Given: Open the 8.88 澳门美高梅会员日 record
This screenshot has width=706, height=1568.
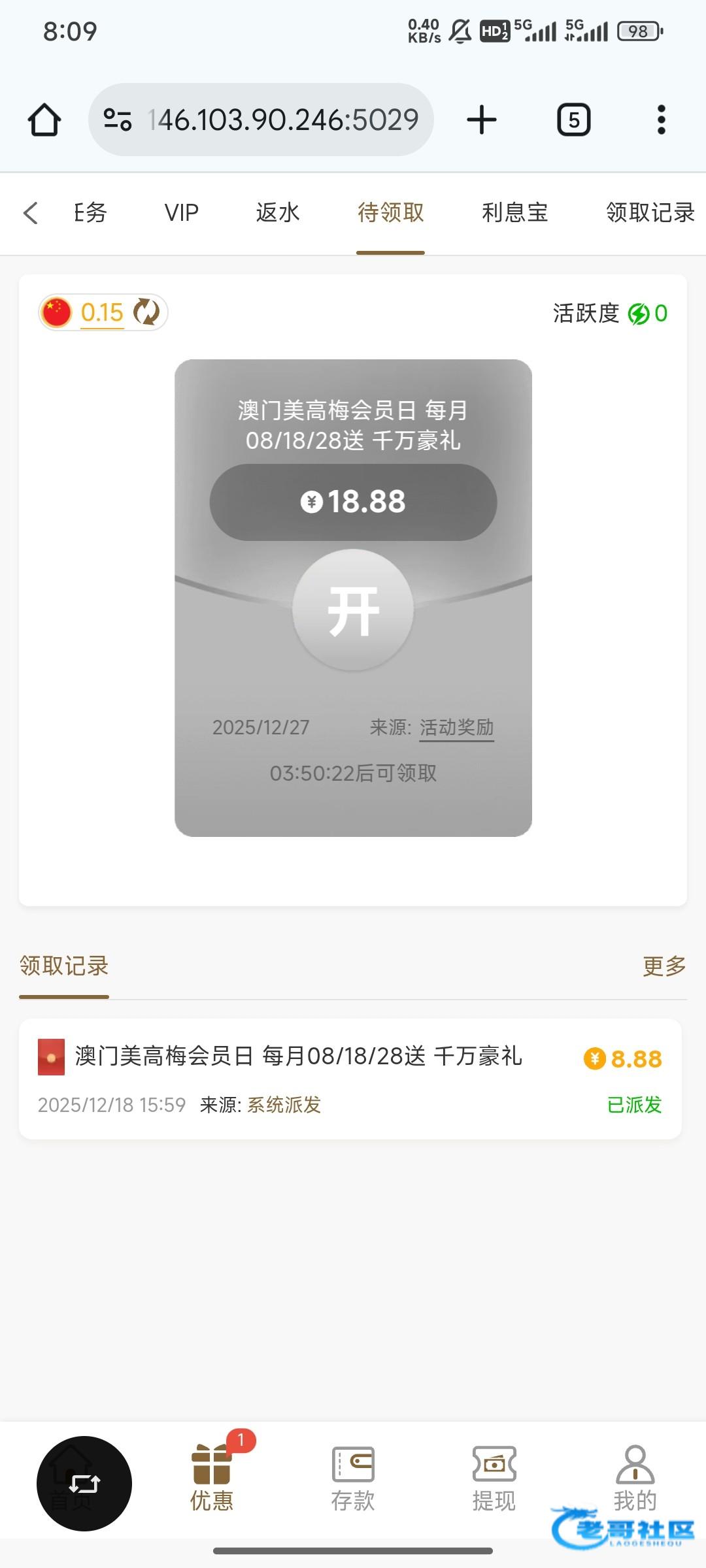Looking at the screenshot, I should (x=350, y=1079).
